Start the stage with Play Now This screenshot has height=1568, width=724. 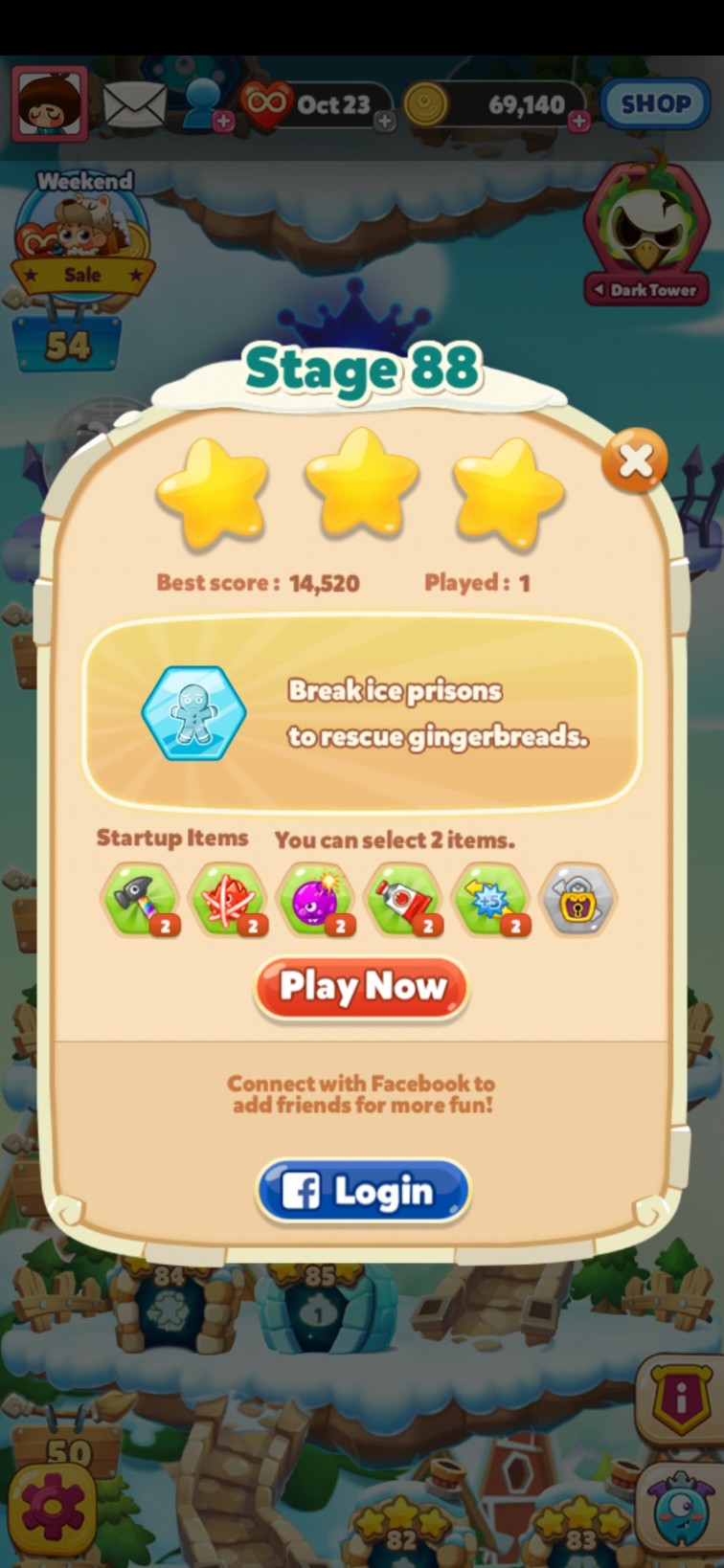point(362,987)
